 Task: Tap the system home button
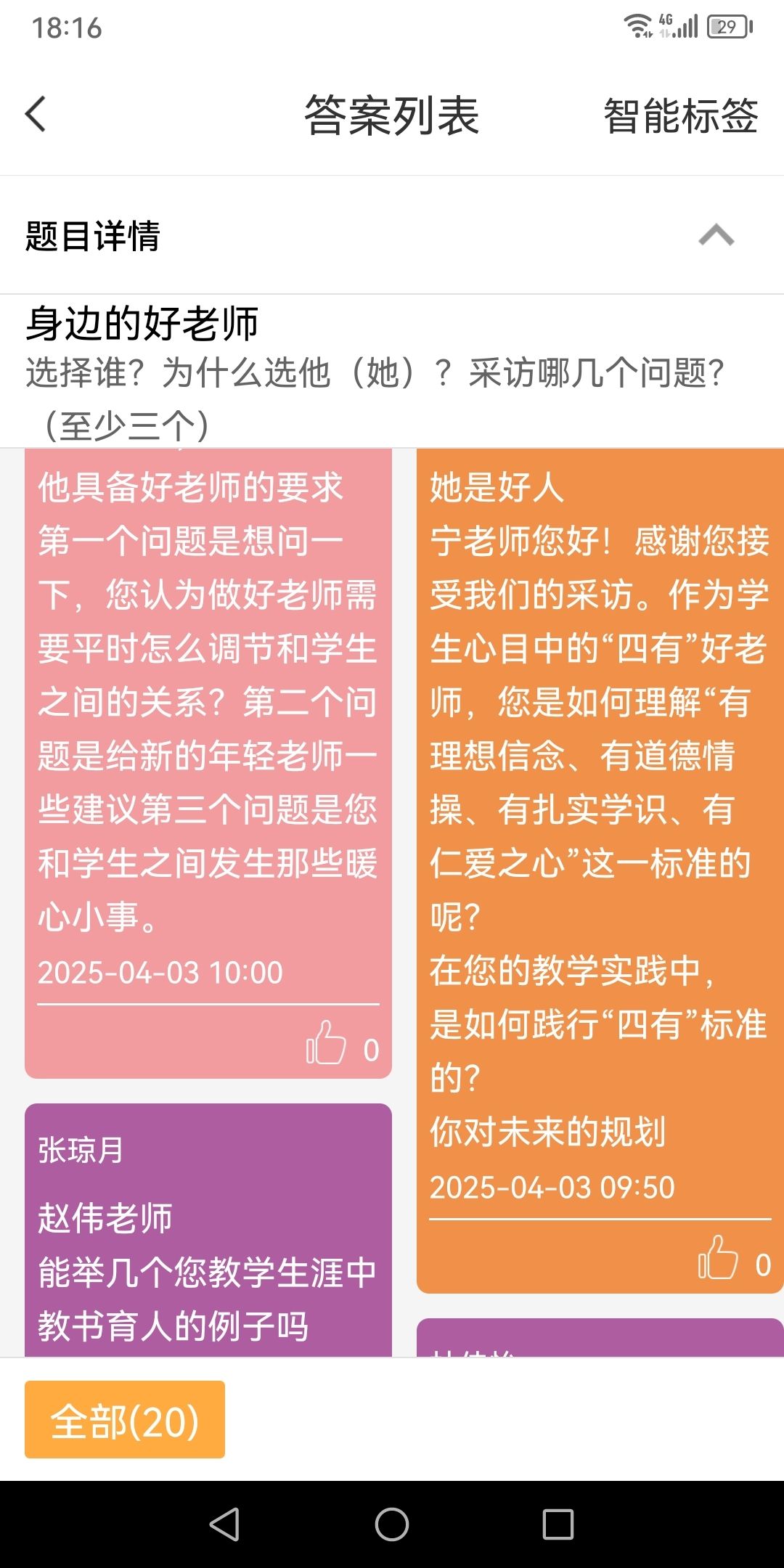[392, 1524]
